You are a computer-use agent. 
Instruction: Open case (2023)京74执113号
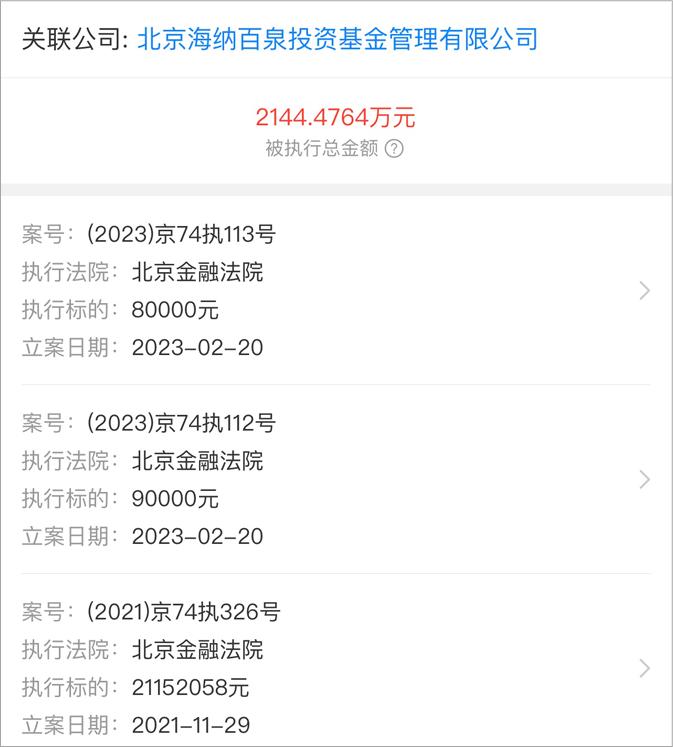[x=336, y=291]
